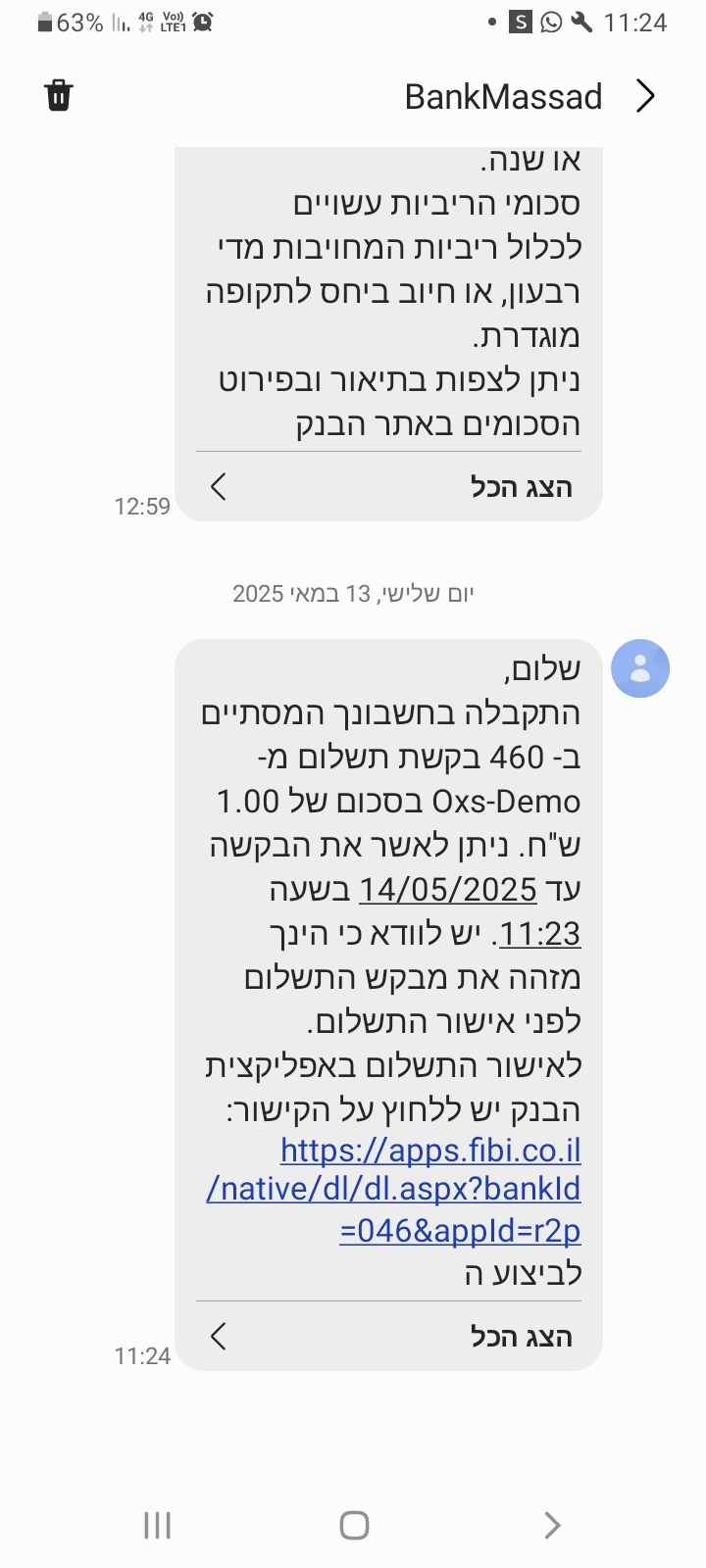Open the apps.fibi.co.il payment link
706x1568 pixels.
tap(394, 1189)
